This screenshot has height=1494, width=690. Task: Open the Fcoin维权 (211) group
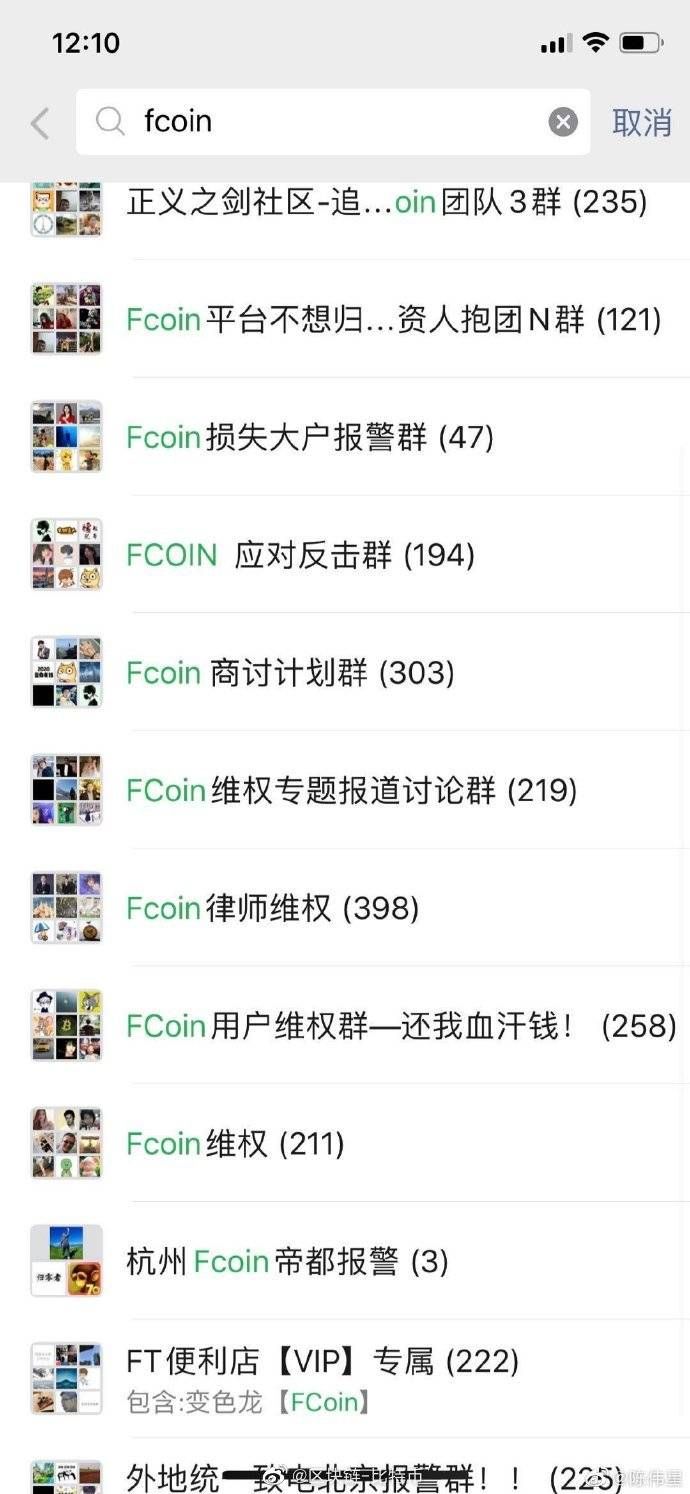(235, 1143)
